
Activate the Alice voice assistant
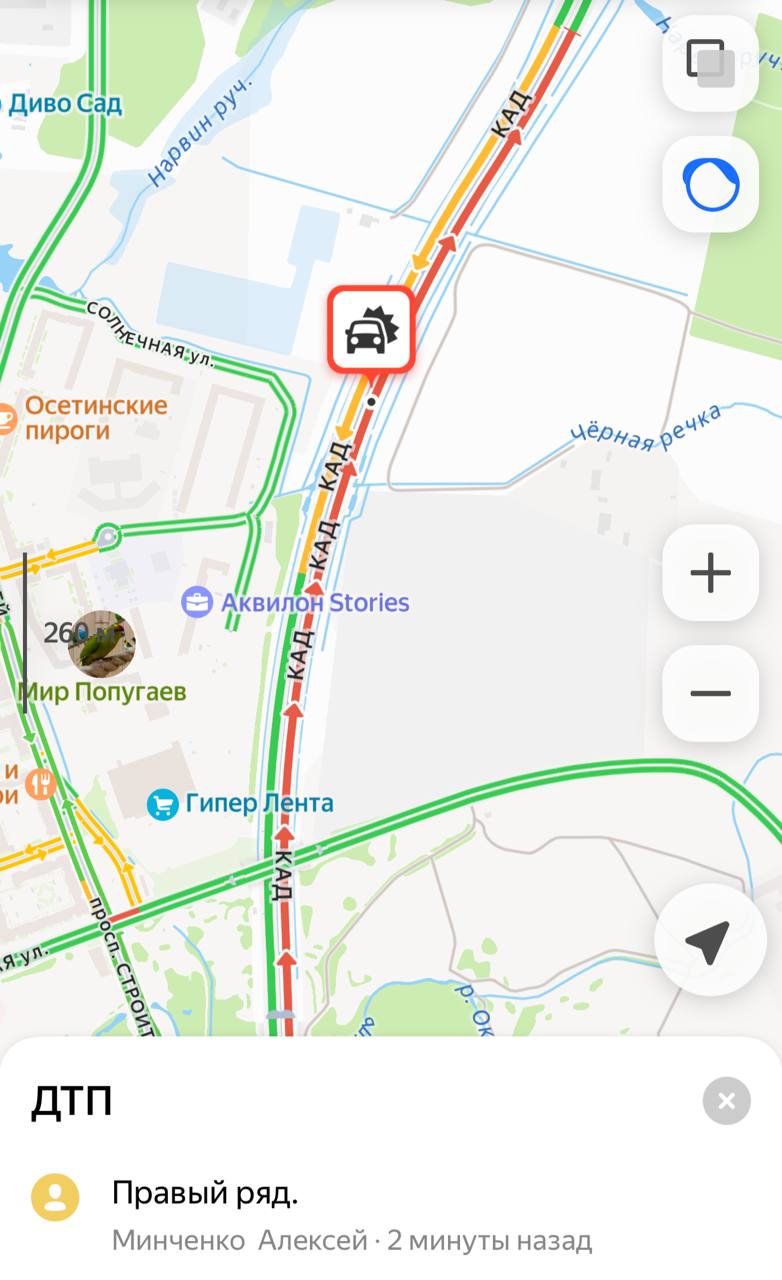[710, 184]
